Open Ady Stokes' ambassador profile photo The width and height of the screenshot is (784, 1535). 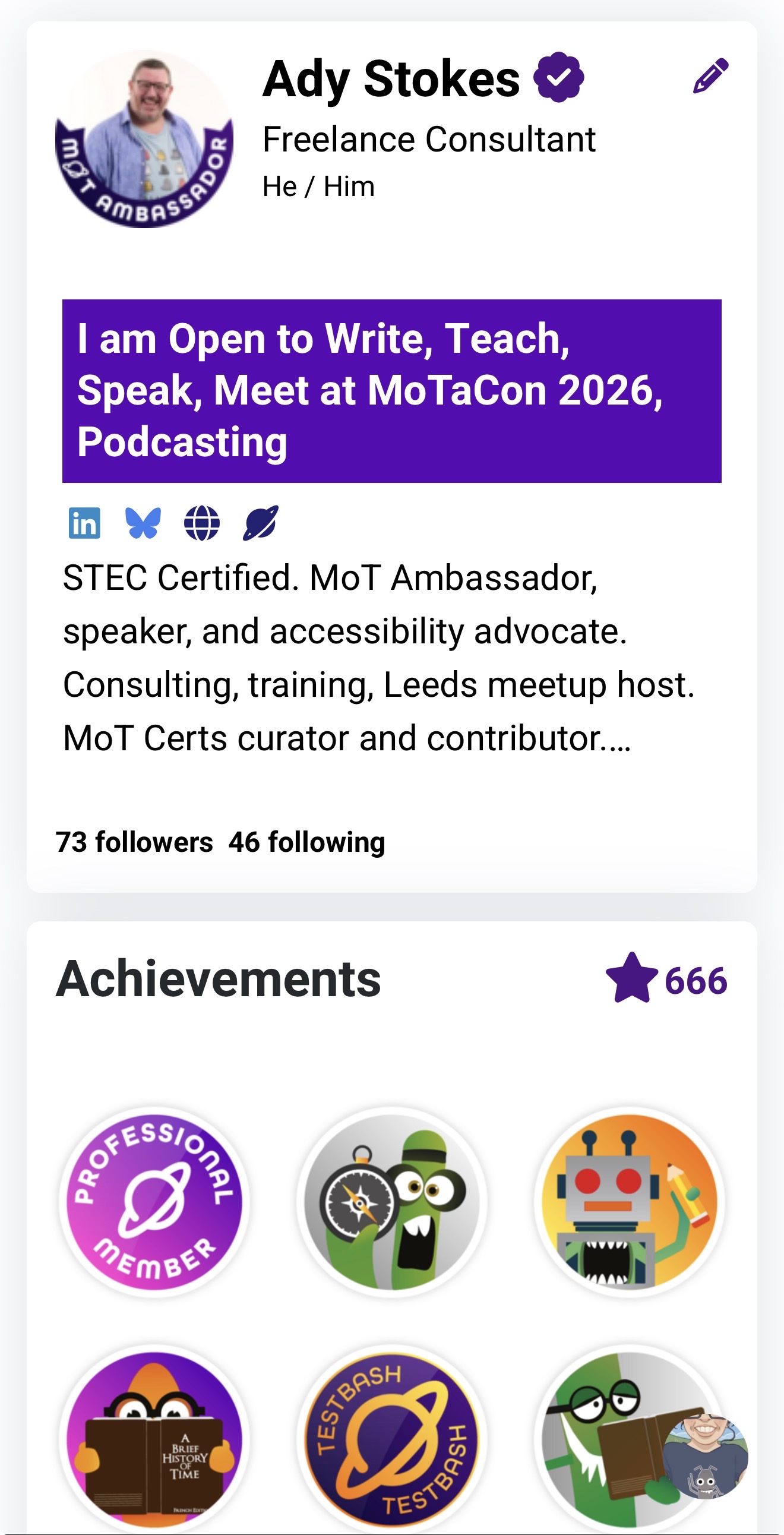pyautogui.click(x=144, y=139)
